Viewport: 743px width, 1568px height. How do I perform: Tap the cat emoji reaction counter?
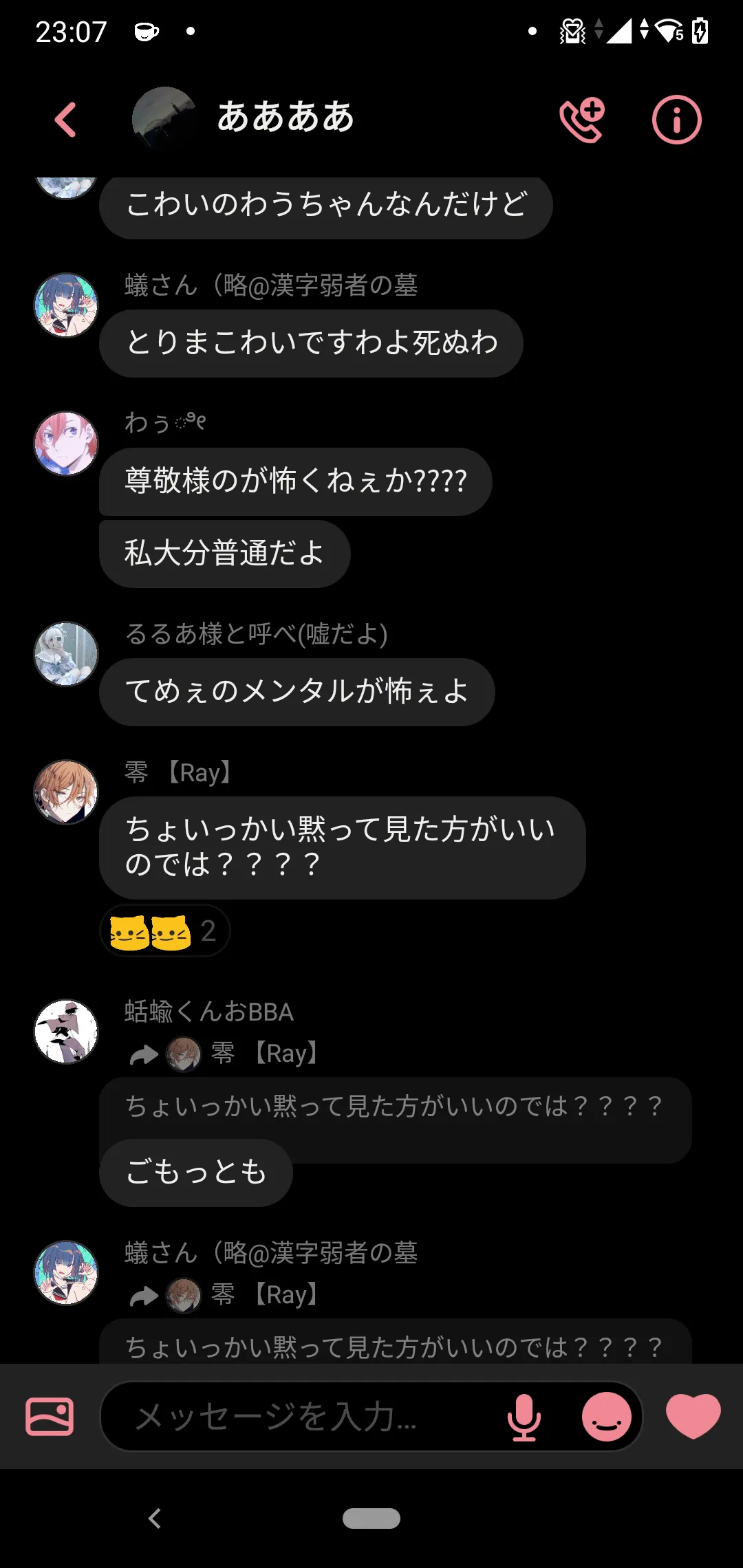tap(164, 930)
